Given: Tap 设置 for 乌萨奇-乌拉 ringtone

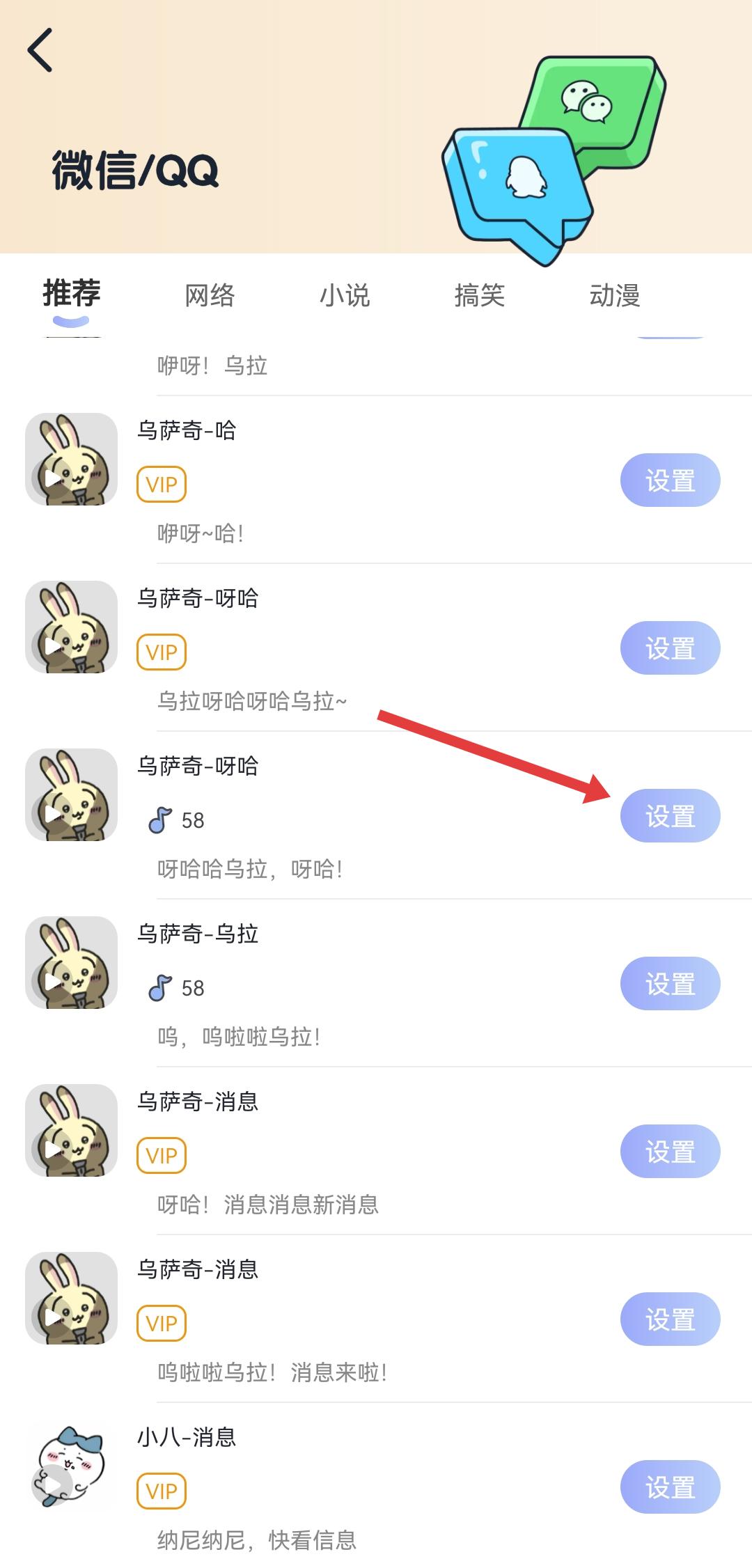Looking at the screenshot, I should click(670, 984).
